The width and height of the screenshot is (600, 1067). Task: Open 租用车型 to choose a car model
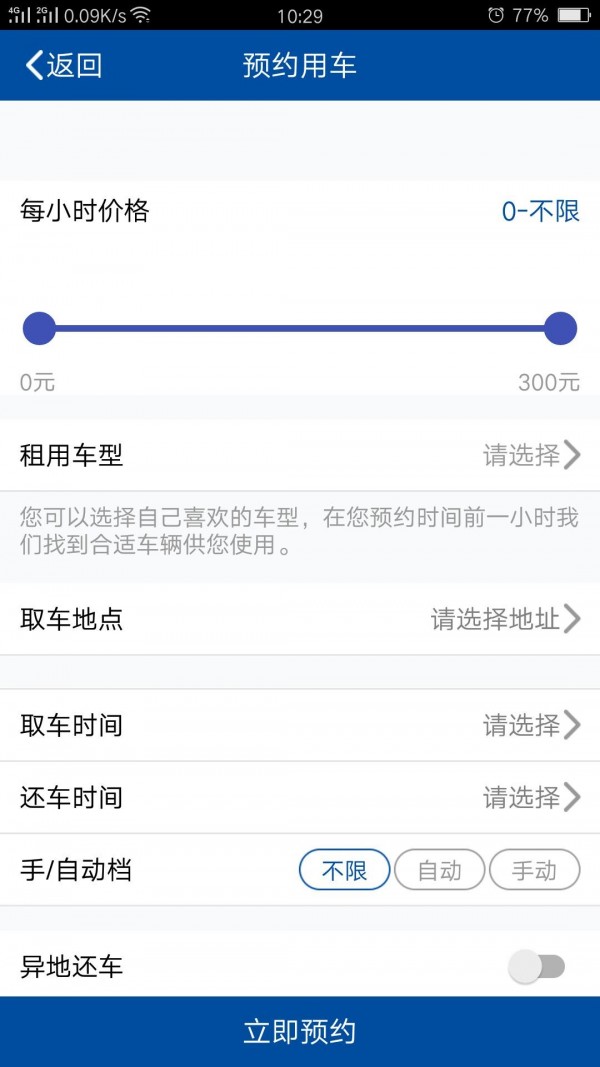pyautogui.click(x=300, y=455)
